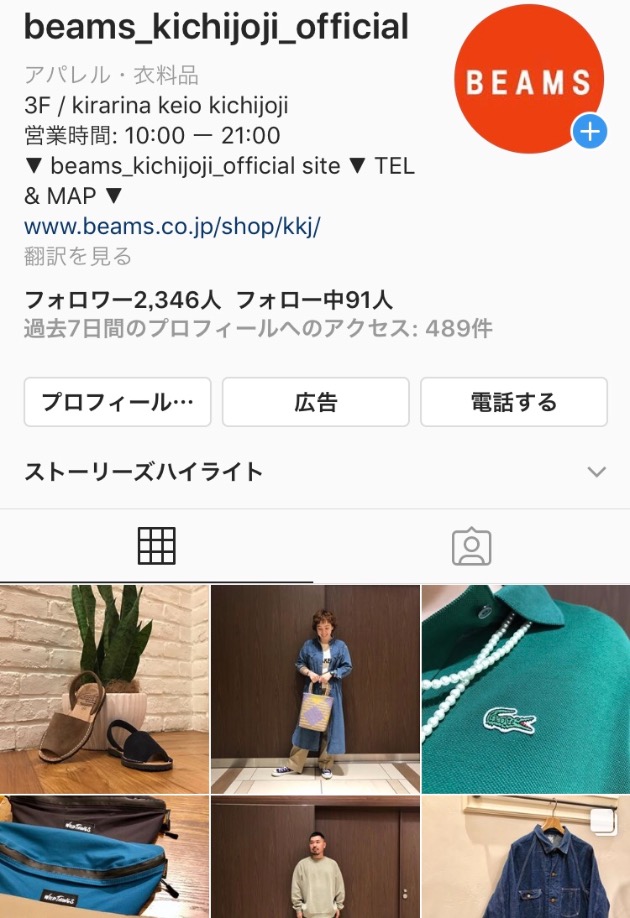
Task: Open the woman in denim coat post
Action: pos(315,689)
